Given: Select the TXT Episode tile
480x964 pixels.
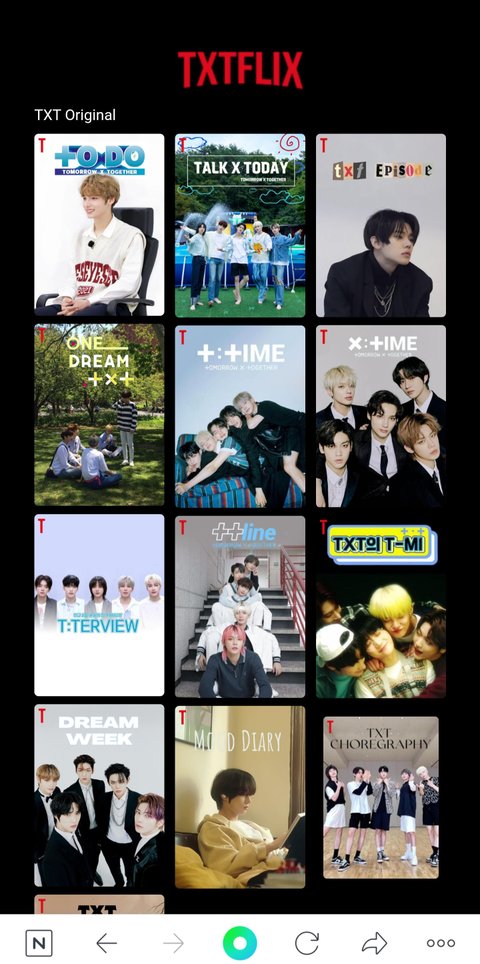Looking at the screenshot, I should pos(380,226).
